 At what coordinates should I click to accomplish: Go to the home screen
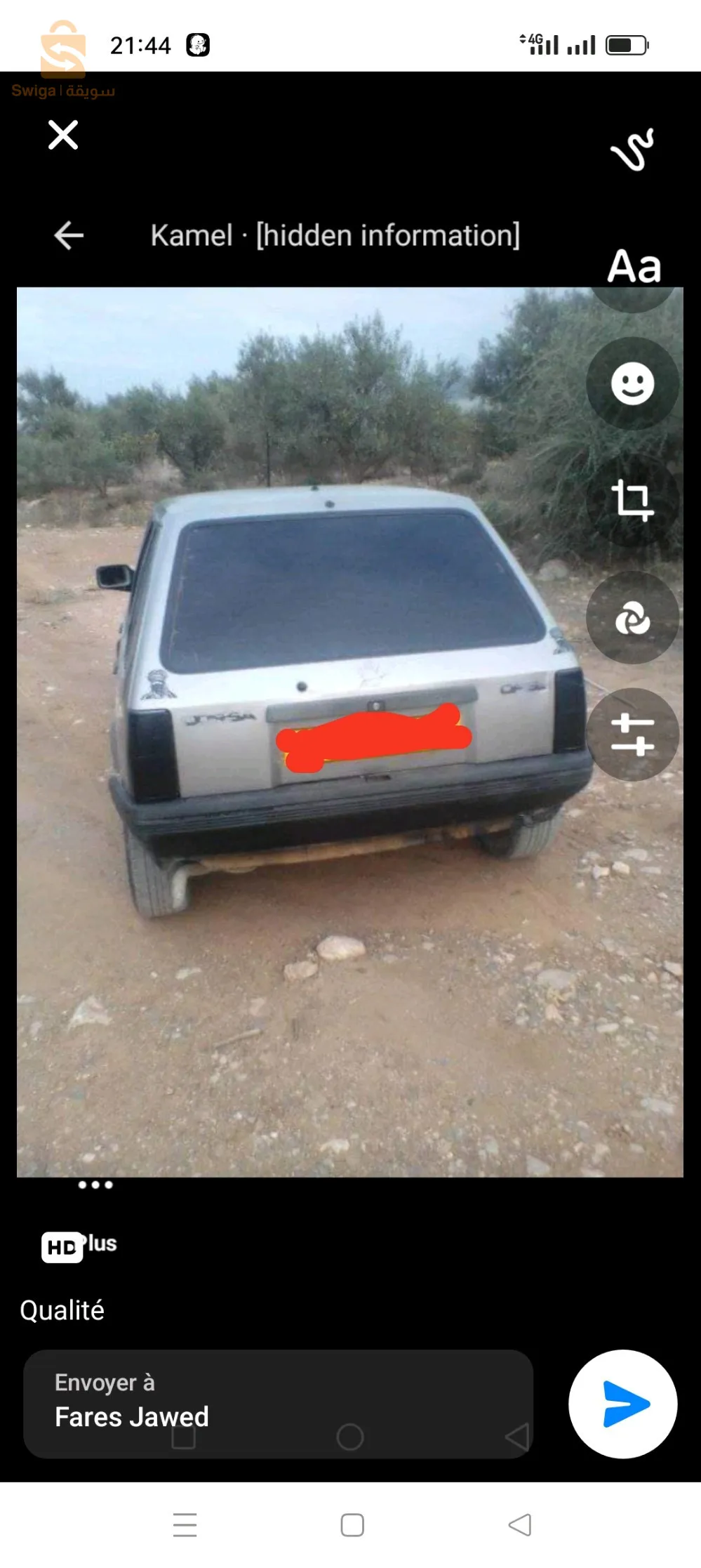coord(352,1524)
